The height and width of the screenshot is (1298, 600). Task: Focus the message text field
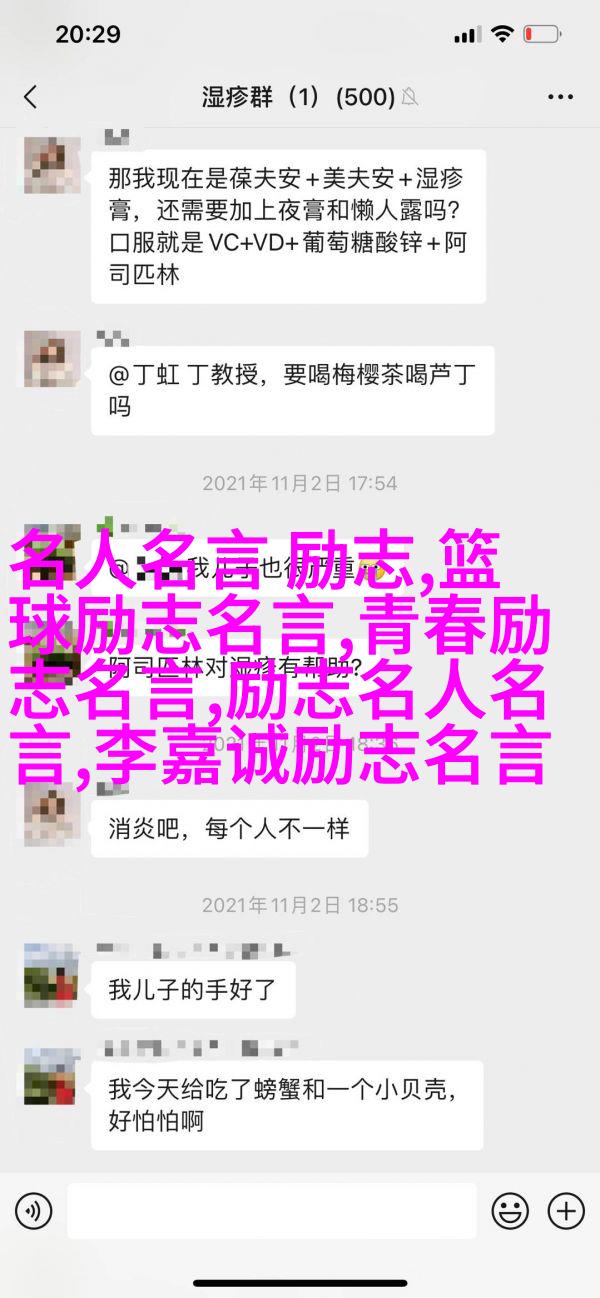274,1211
